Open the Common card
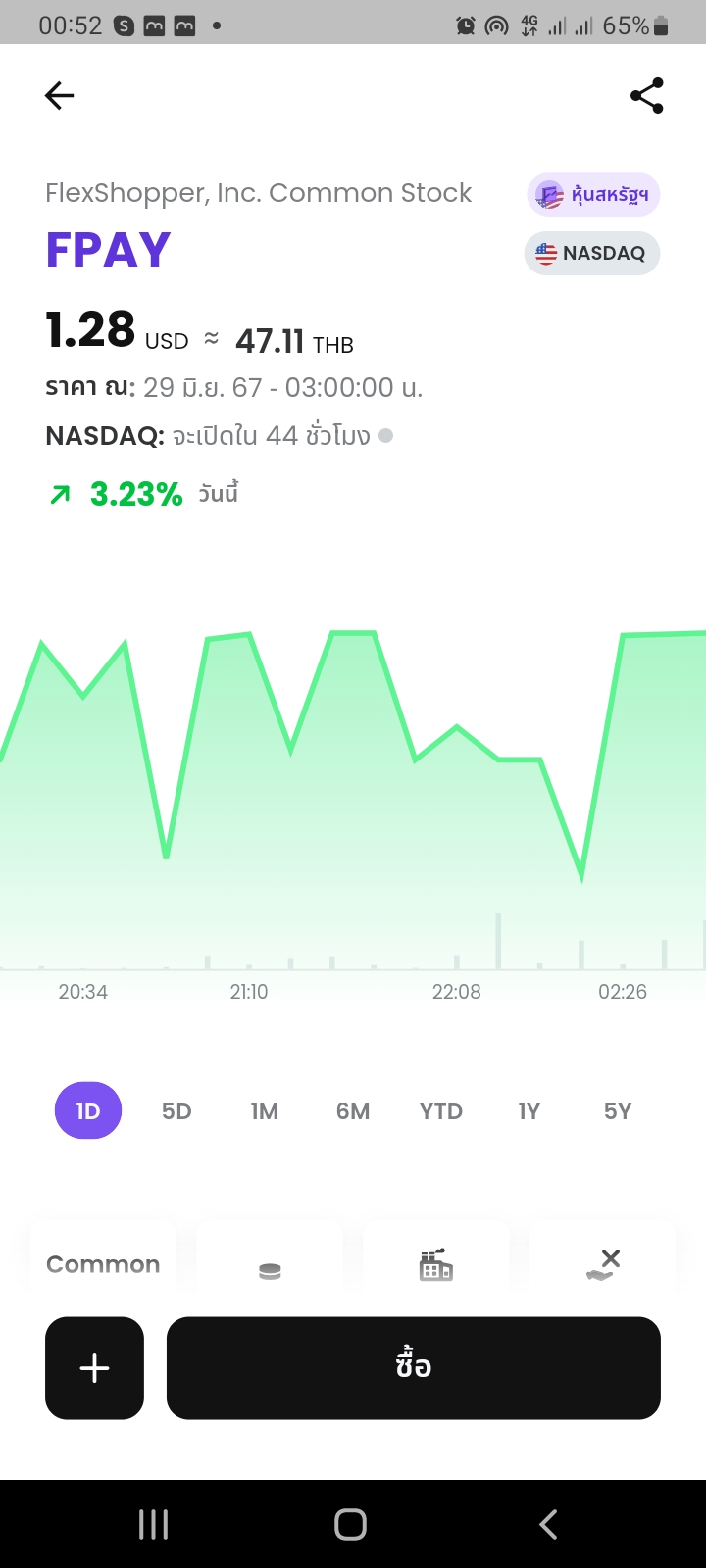 [x=103, y=1264]
